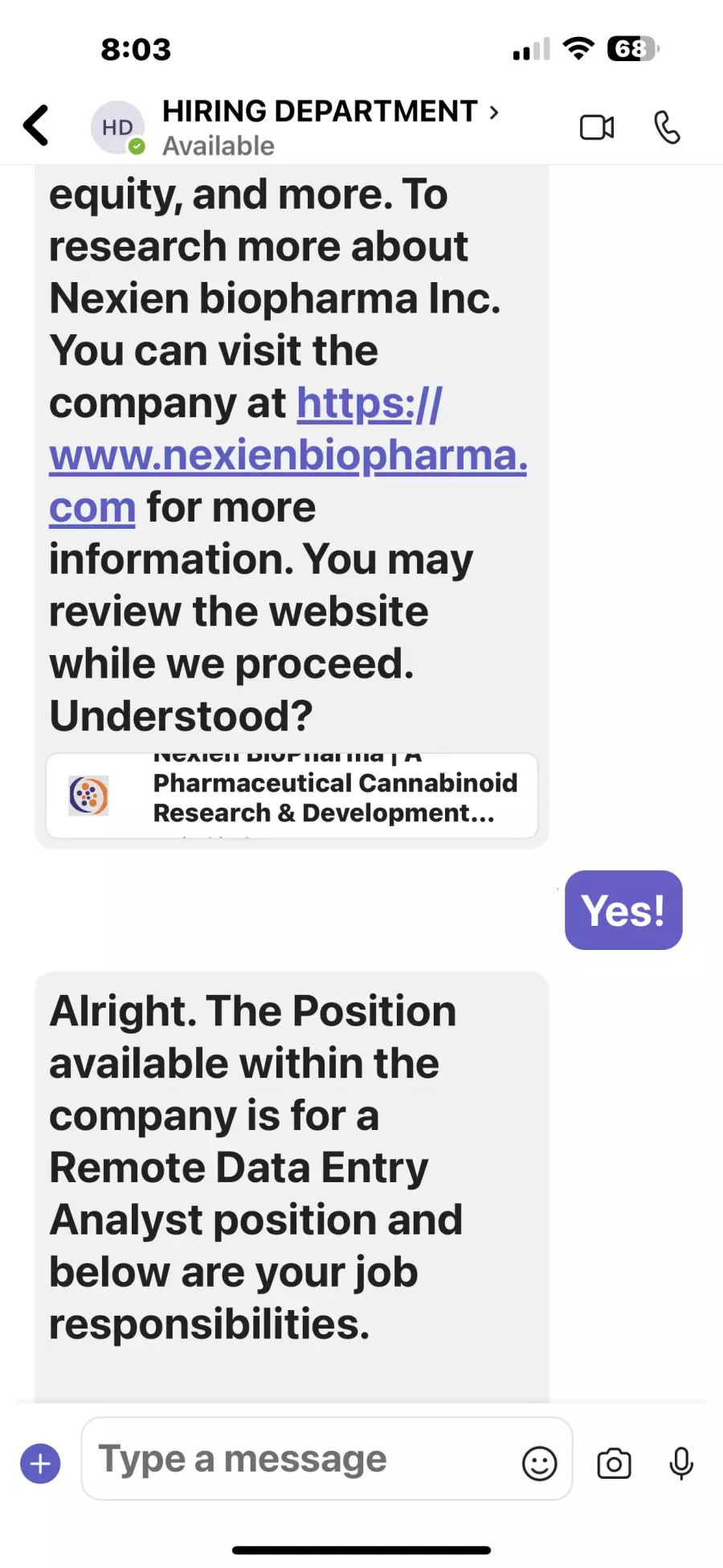Open the emoji picker
The height and width of the screenshot is (1568, 723).
pos(539,1464)
